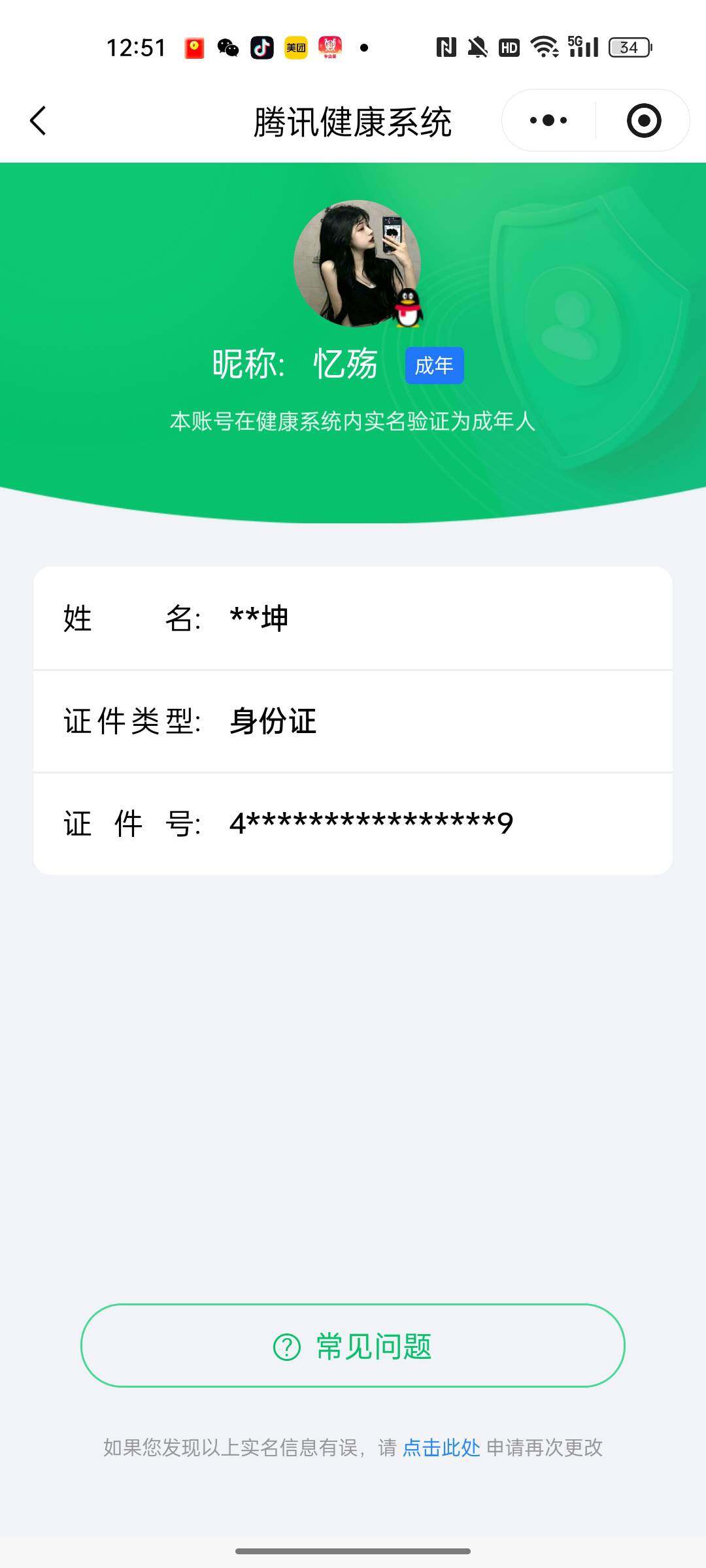Tap the 成年 adult verification badge
706x1568 pixels.
point(435,367)
